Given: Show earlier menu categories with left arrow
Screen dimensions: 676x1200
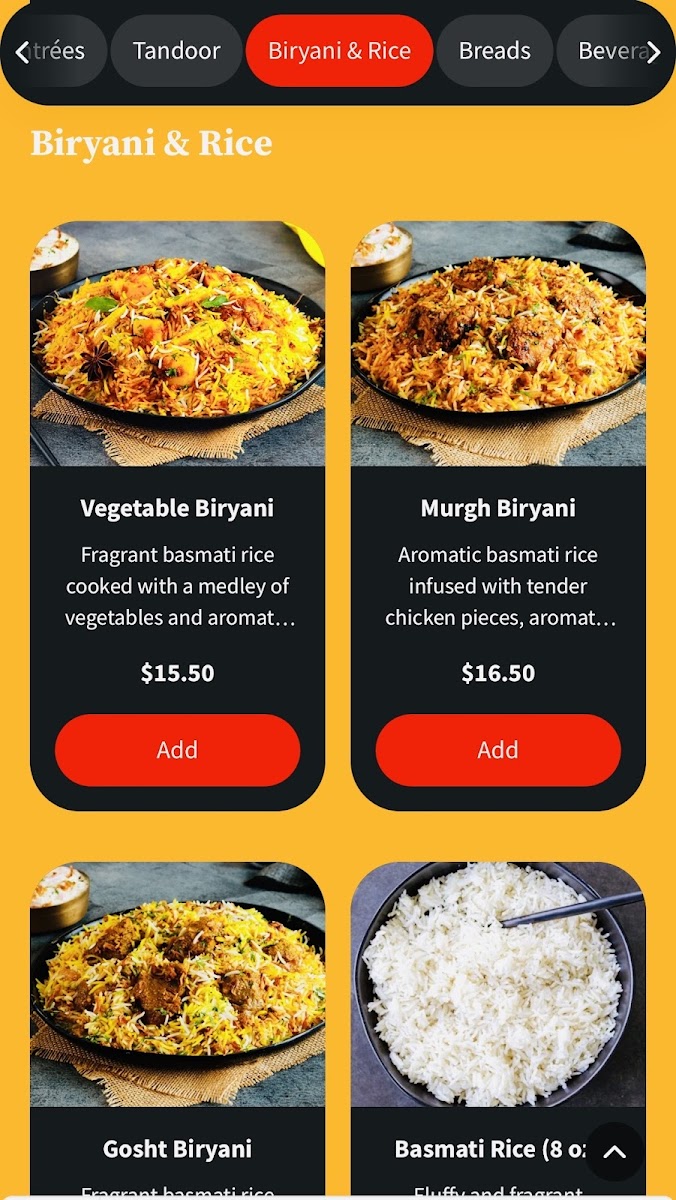Looking at the screenshot, I should 23,52.
